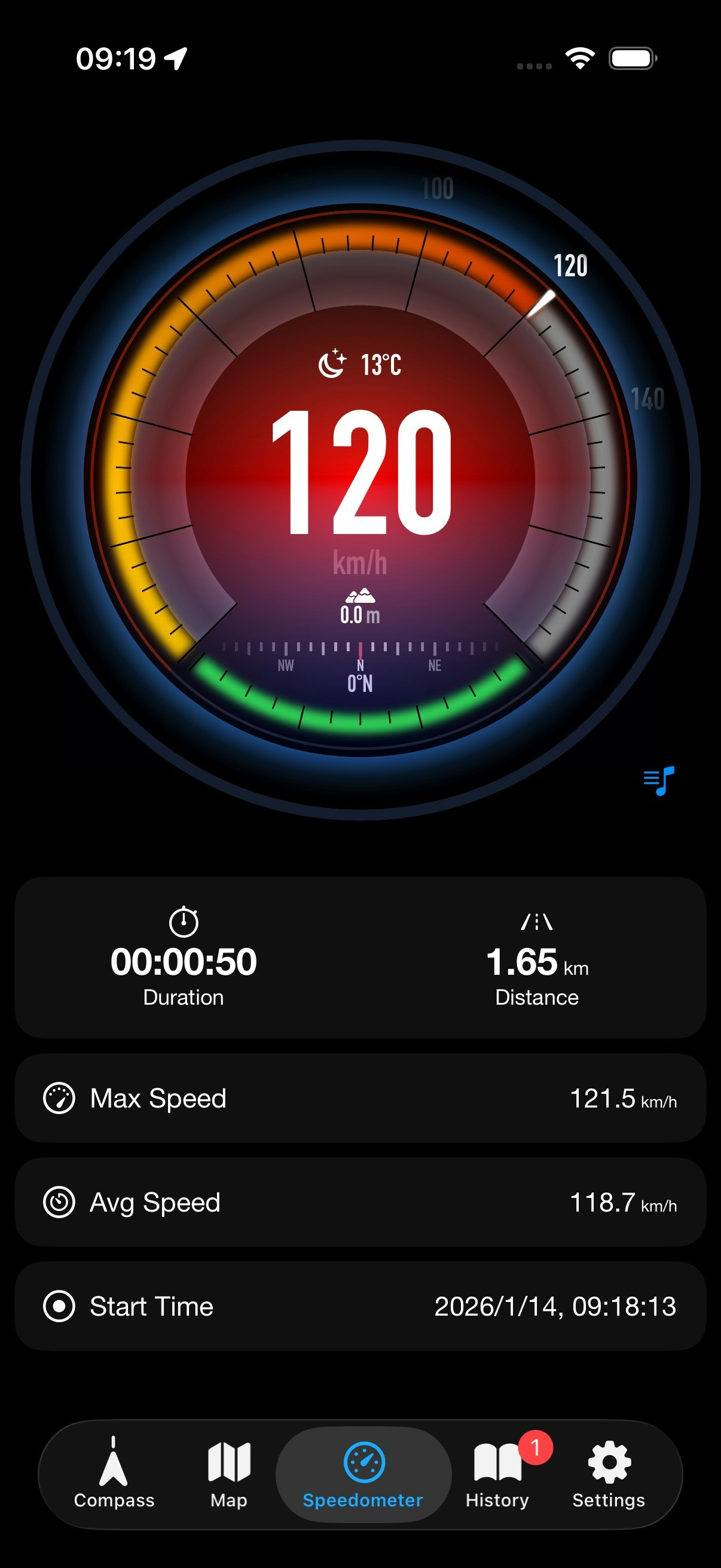Click the stopwatch Duration icon
The image size is (721, 1568).
(x=184, y=921)
